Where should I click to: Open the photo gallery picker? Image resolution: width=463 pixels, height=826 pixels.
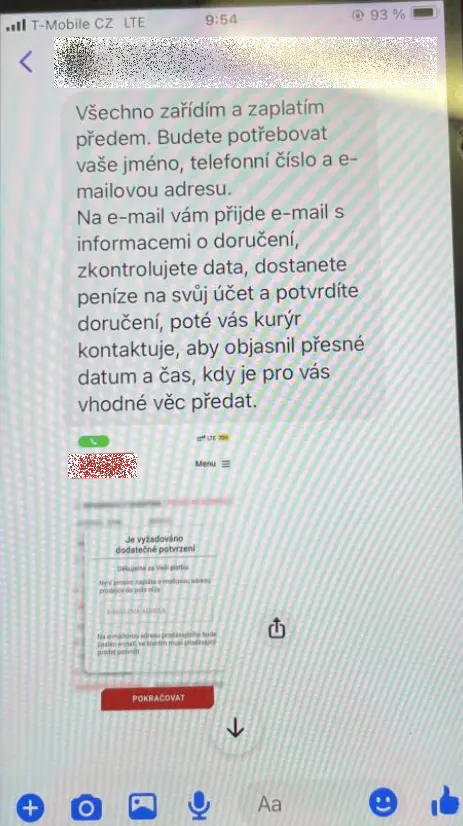click(x=143, y=805)
